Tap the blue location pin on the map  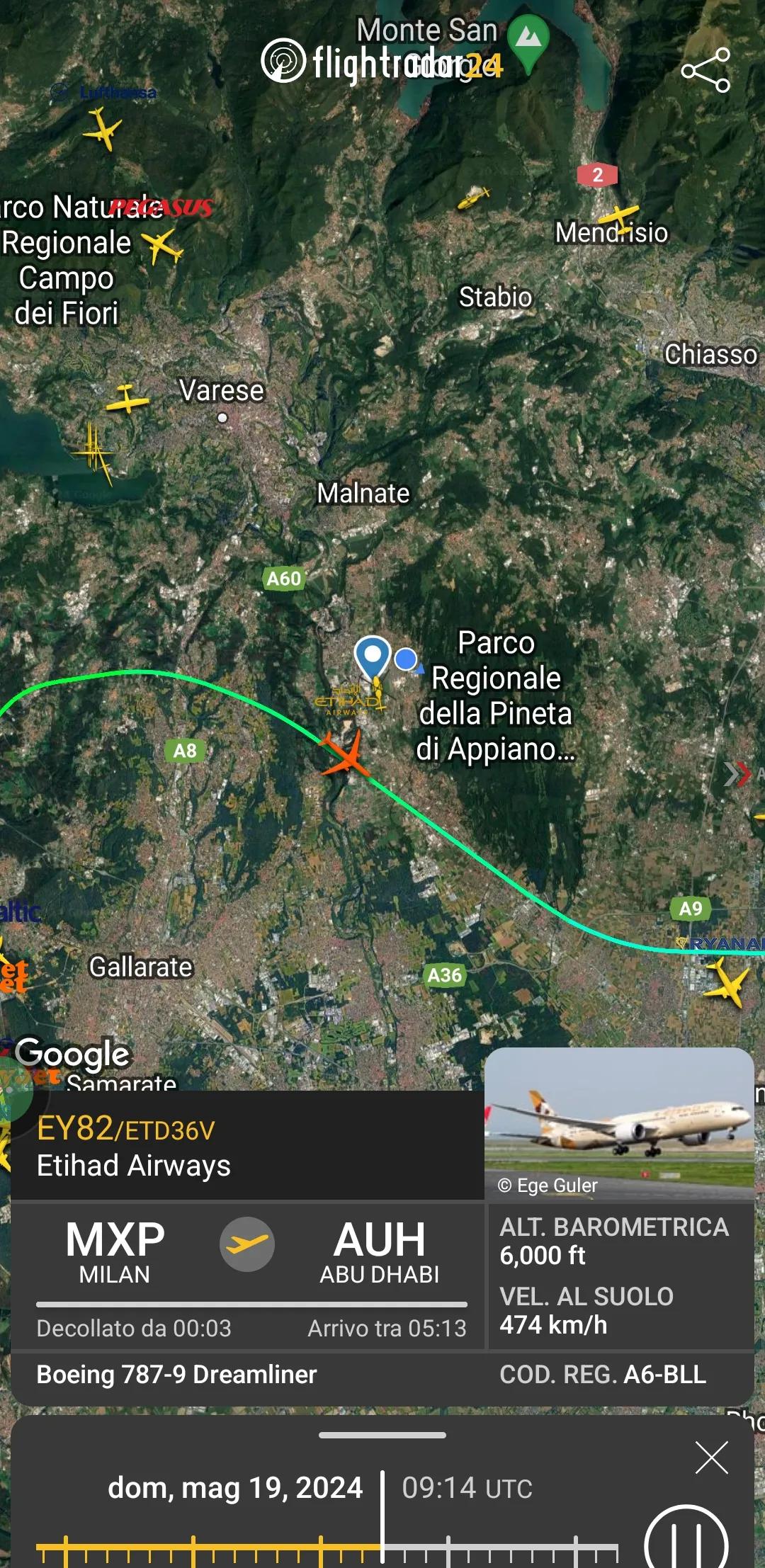(x=372, y=655)
